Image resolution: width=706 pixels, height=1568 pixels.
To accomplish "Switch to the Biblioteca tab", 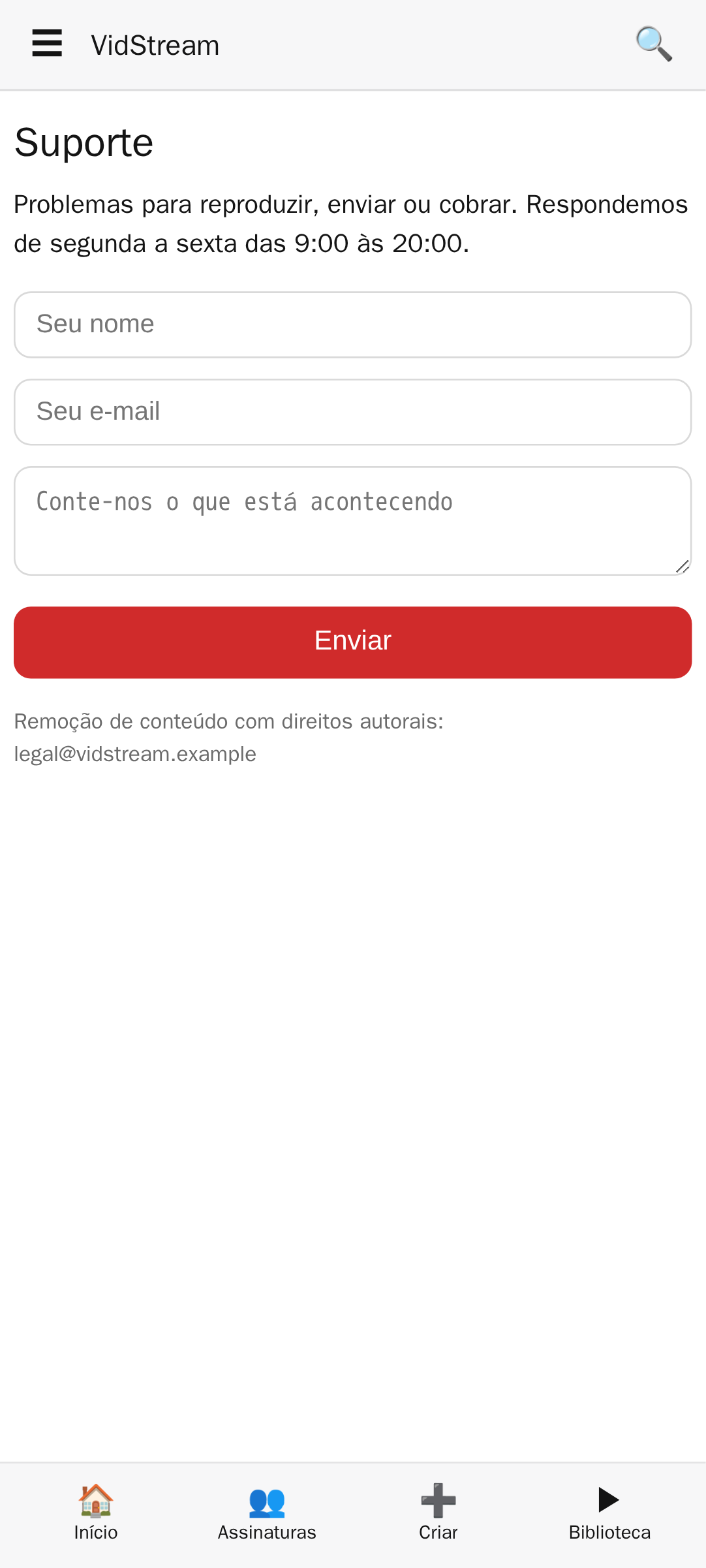I will 609,1513.
